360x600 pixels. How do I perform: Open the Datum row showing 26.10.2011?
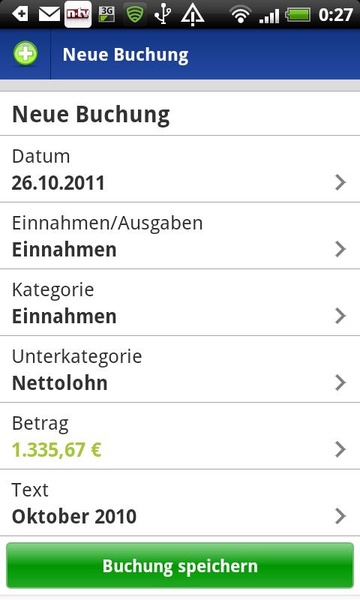[180, 169]
